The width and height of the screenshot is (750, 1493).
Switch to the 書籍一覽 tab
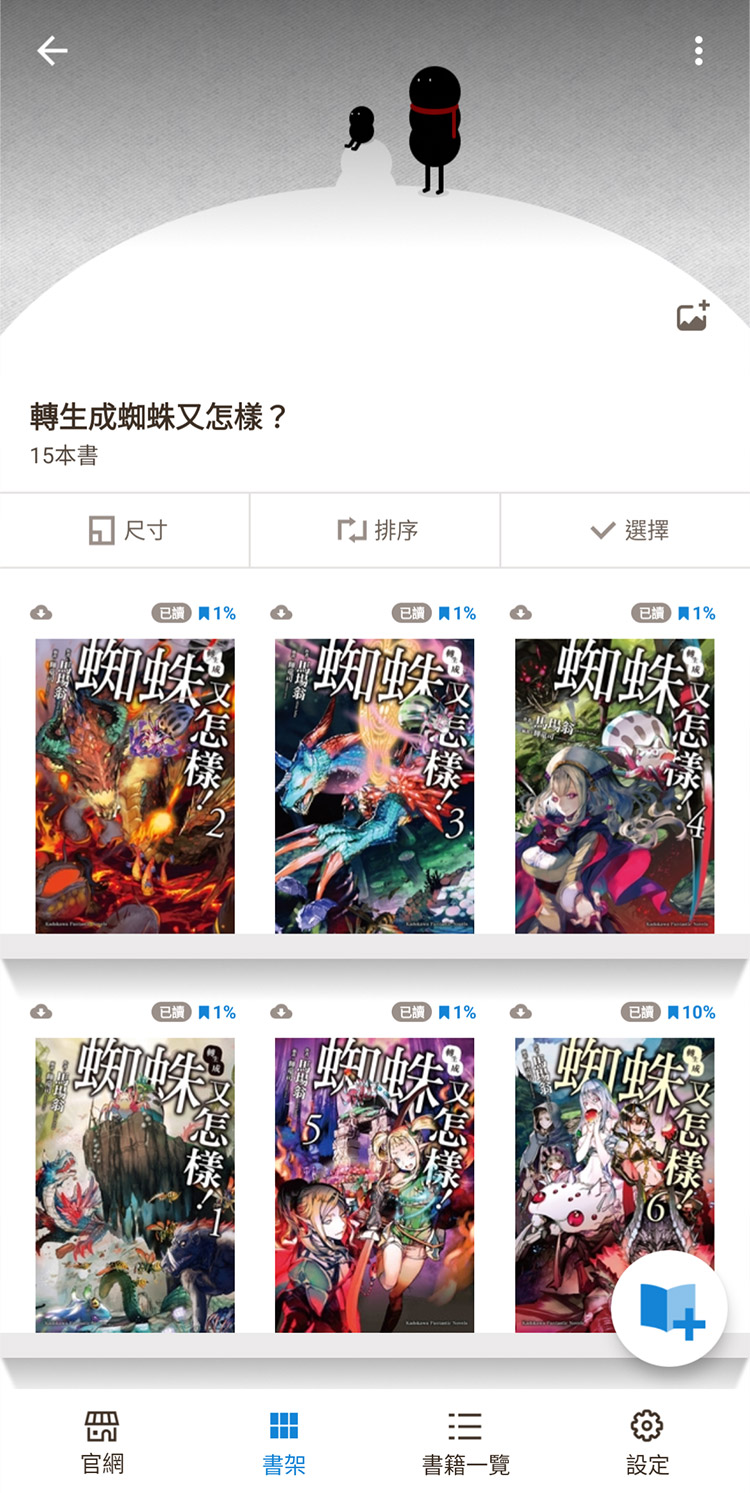pos(466,1442)
